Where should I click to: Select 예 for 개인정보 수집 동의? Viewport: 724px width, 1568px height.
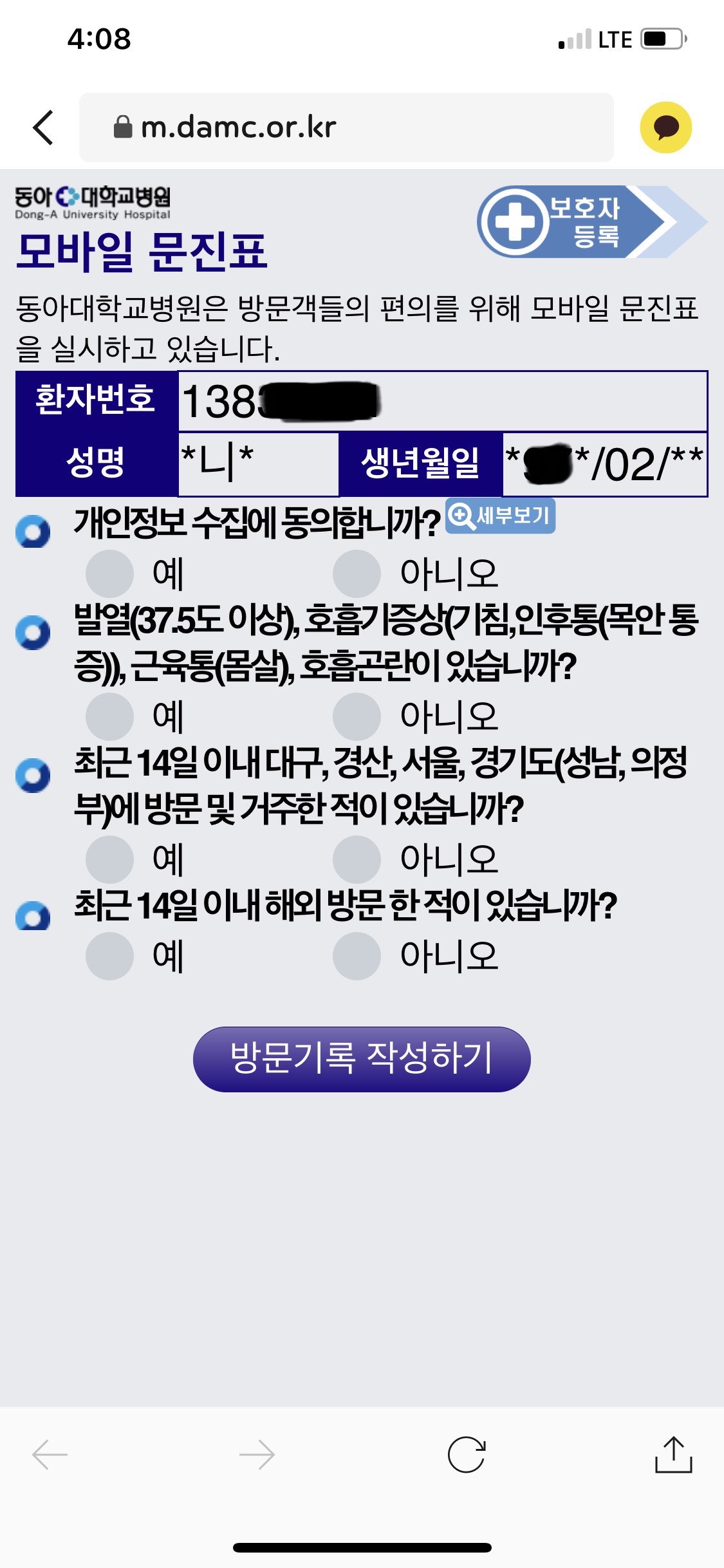click(x=110, y=574)
